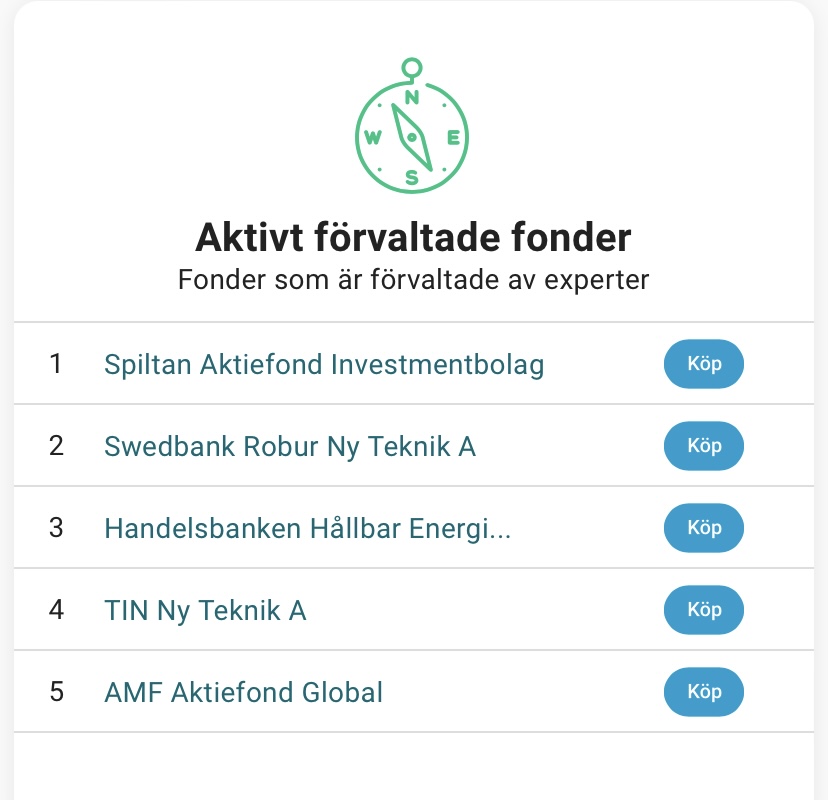Open Swedbank Robur Ny Teknik A
Viewport: 828px width, 800px height.
point(290,446)
